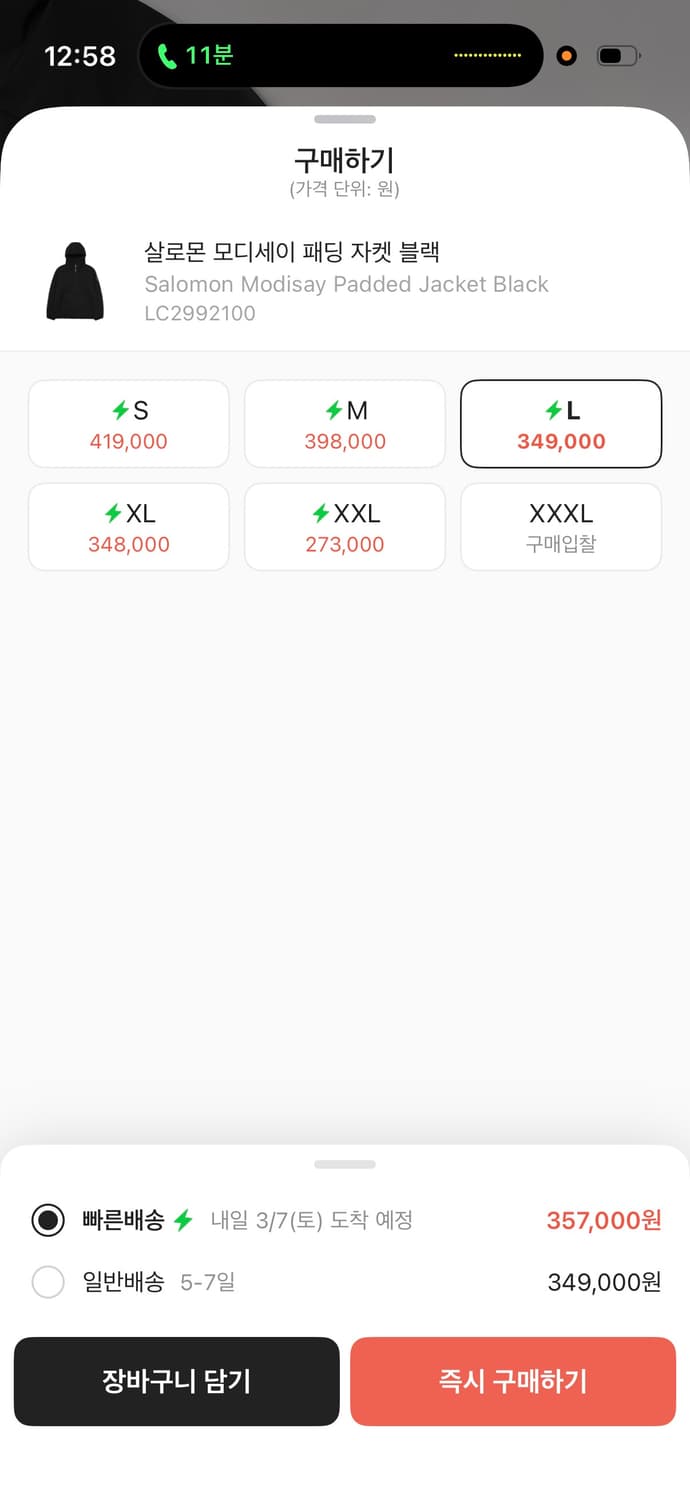
Task: Switch to 일반배송 5-7일 delivery
Action: 48,1282
